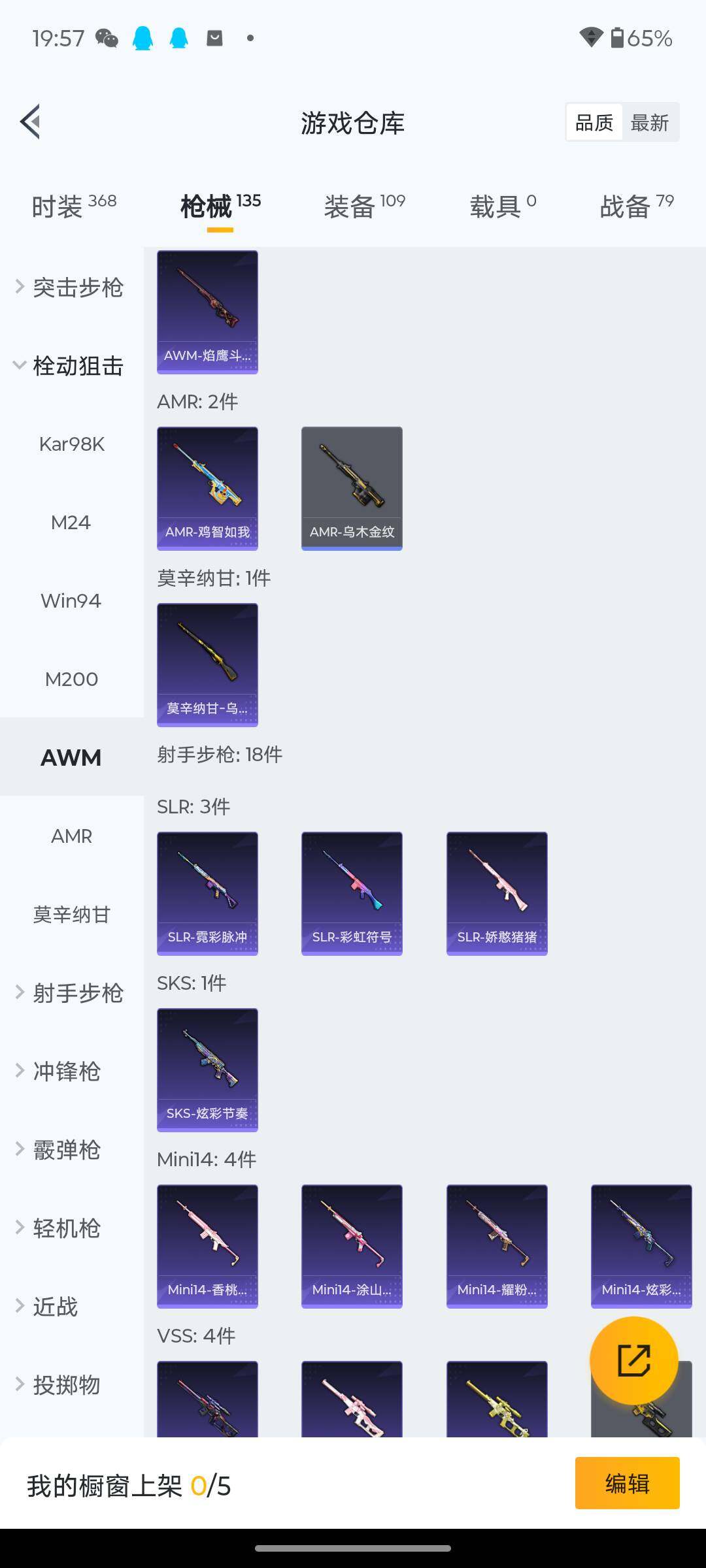706x1568 pixels.
Task: View the SLR-彩虹符号 skin
Action: click(x=352, y=893)
